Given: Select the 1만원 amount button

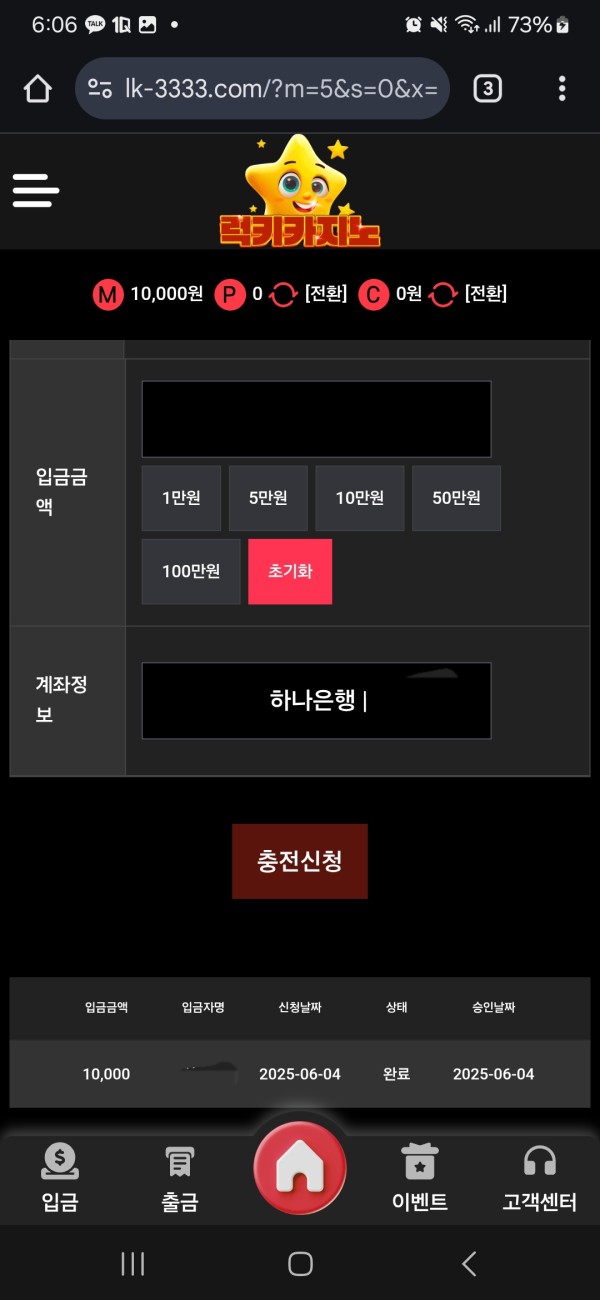Looking at the screenshot, I should point(181,498).
